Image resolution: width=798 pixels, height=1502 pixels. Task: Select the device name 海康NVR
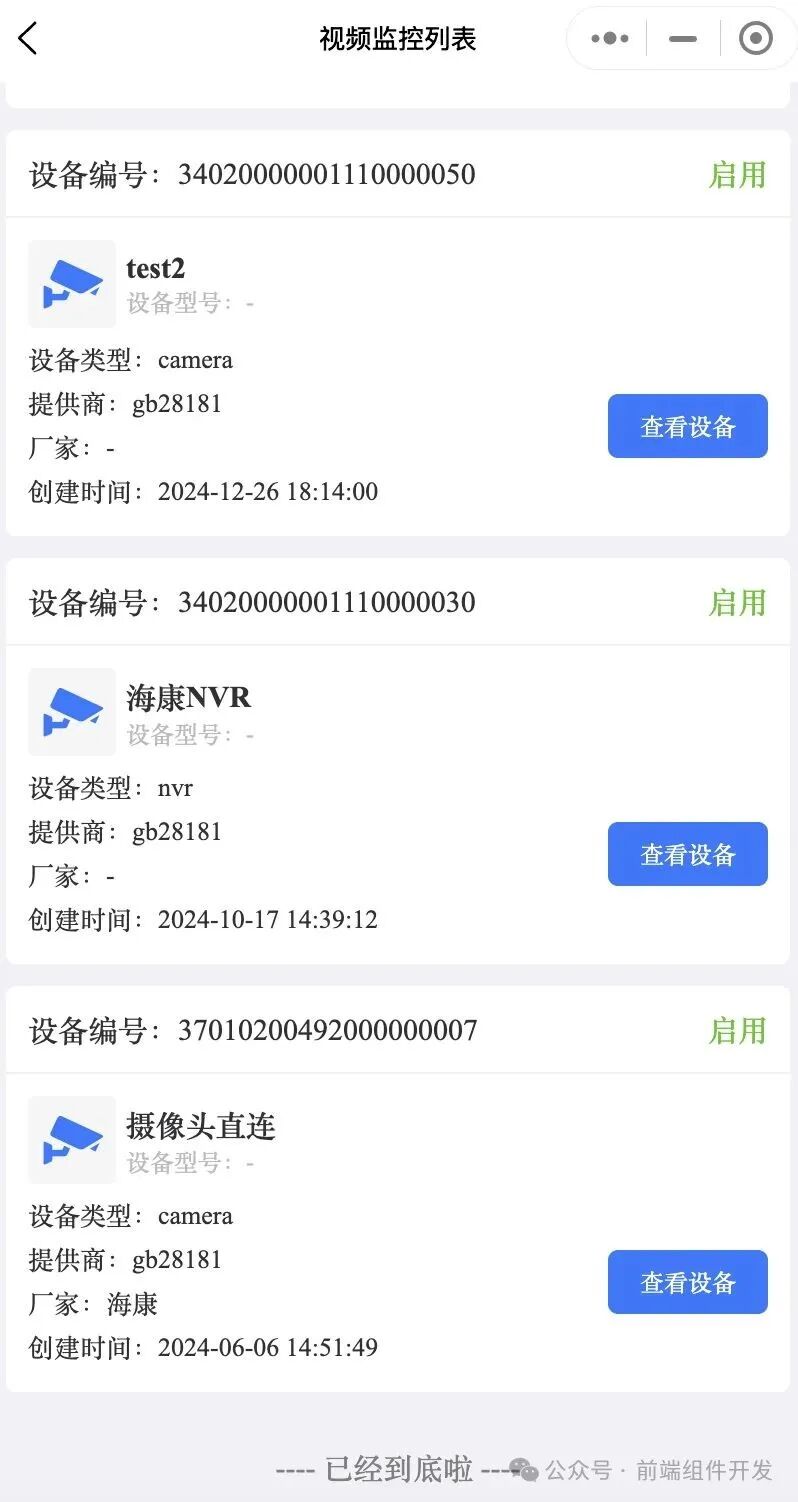click(189, 698)
